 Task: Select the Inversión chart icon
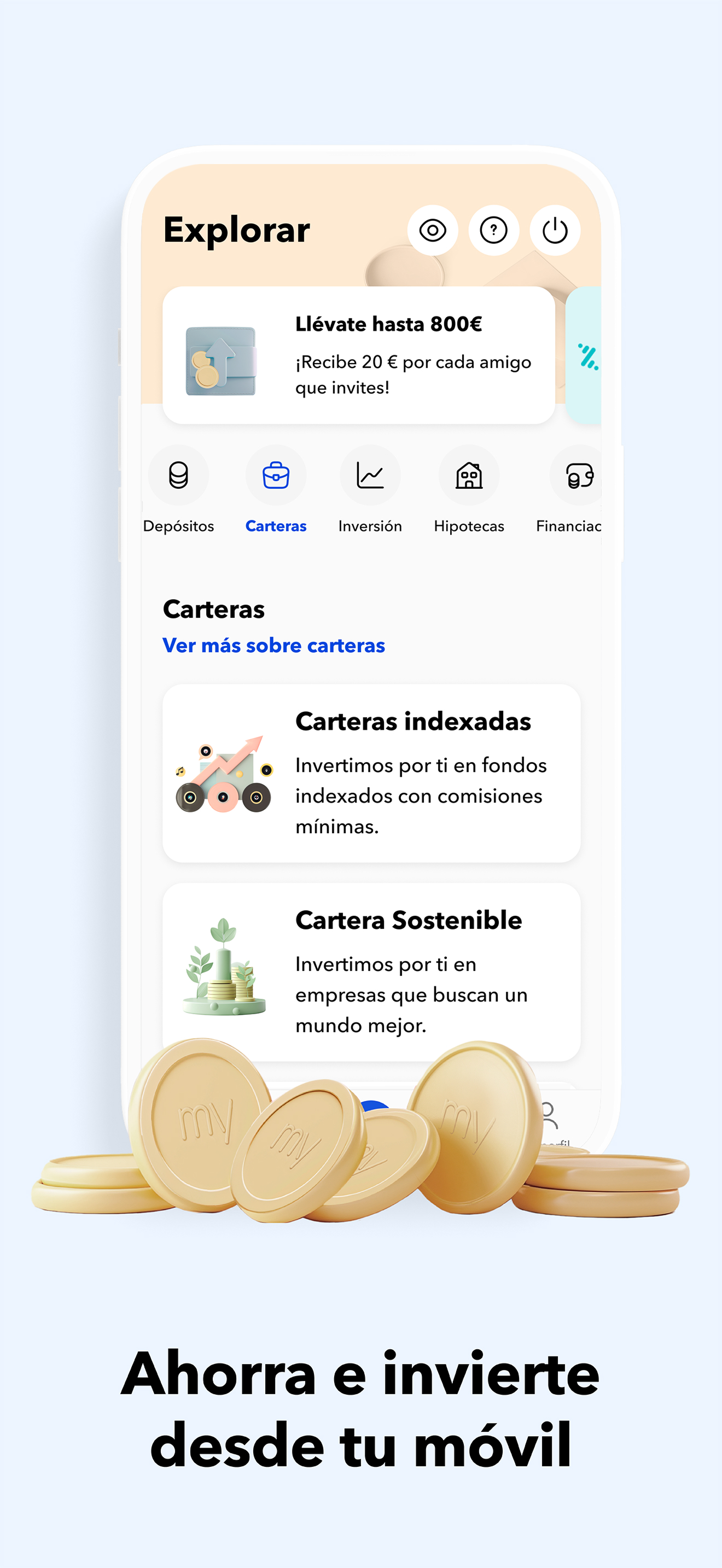(370, 476)
